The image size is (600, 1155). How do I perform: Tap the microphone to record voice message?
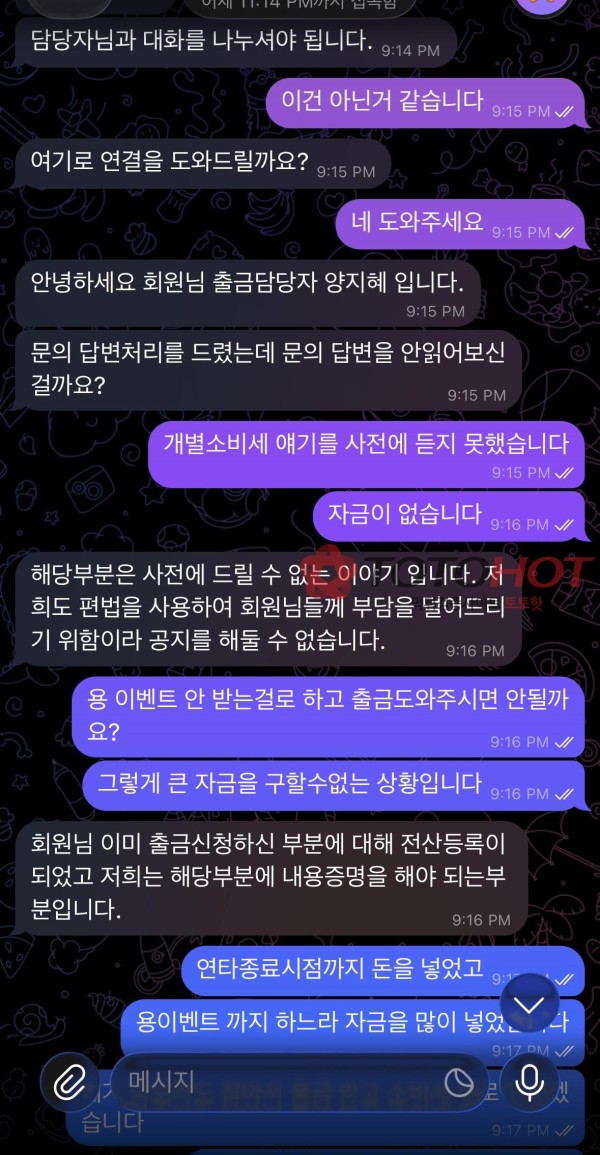[530, 1083]
